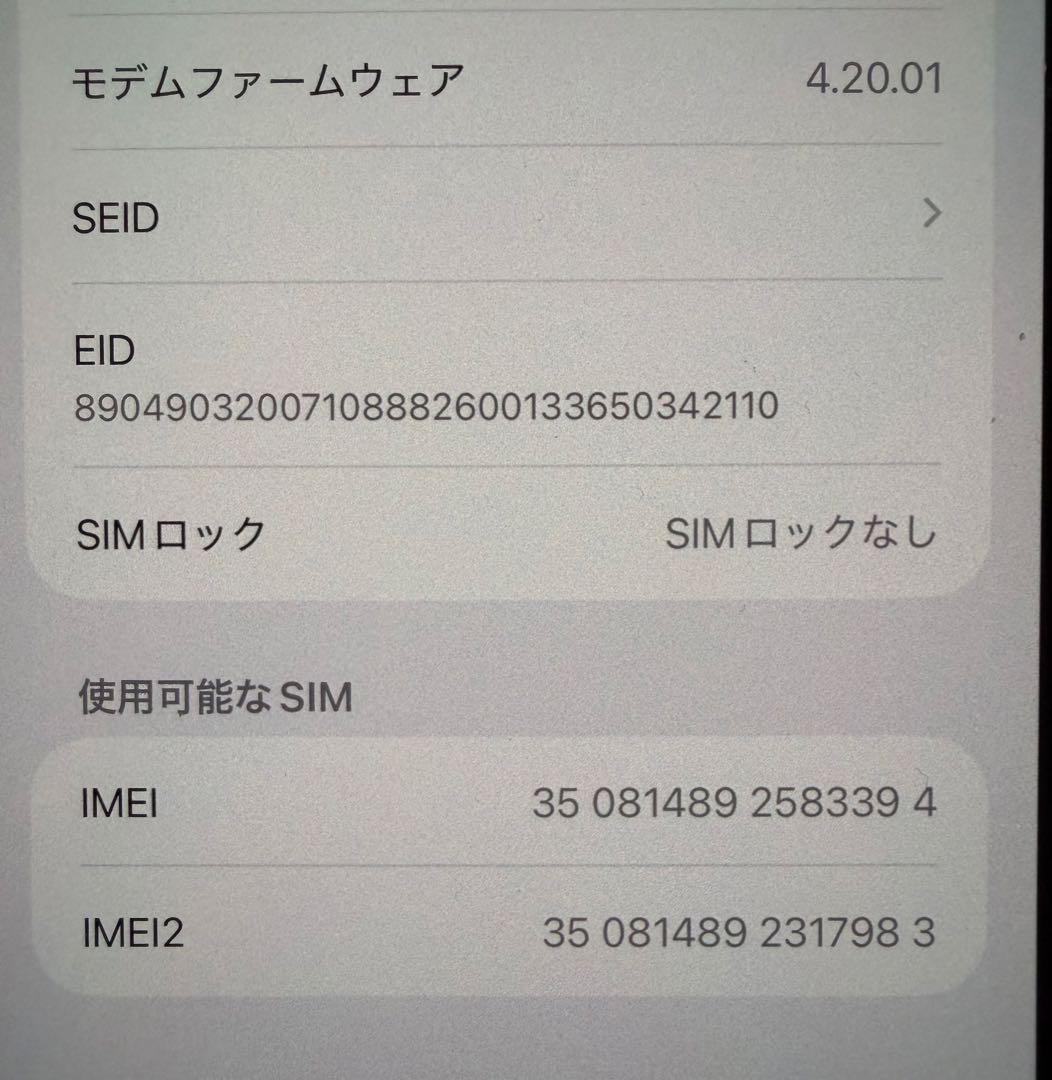Viewport: 1052px width, 1080px height.
Task: Tap the IMEI label on the left
Action: click(122, 803)
